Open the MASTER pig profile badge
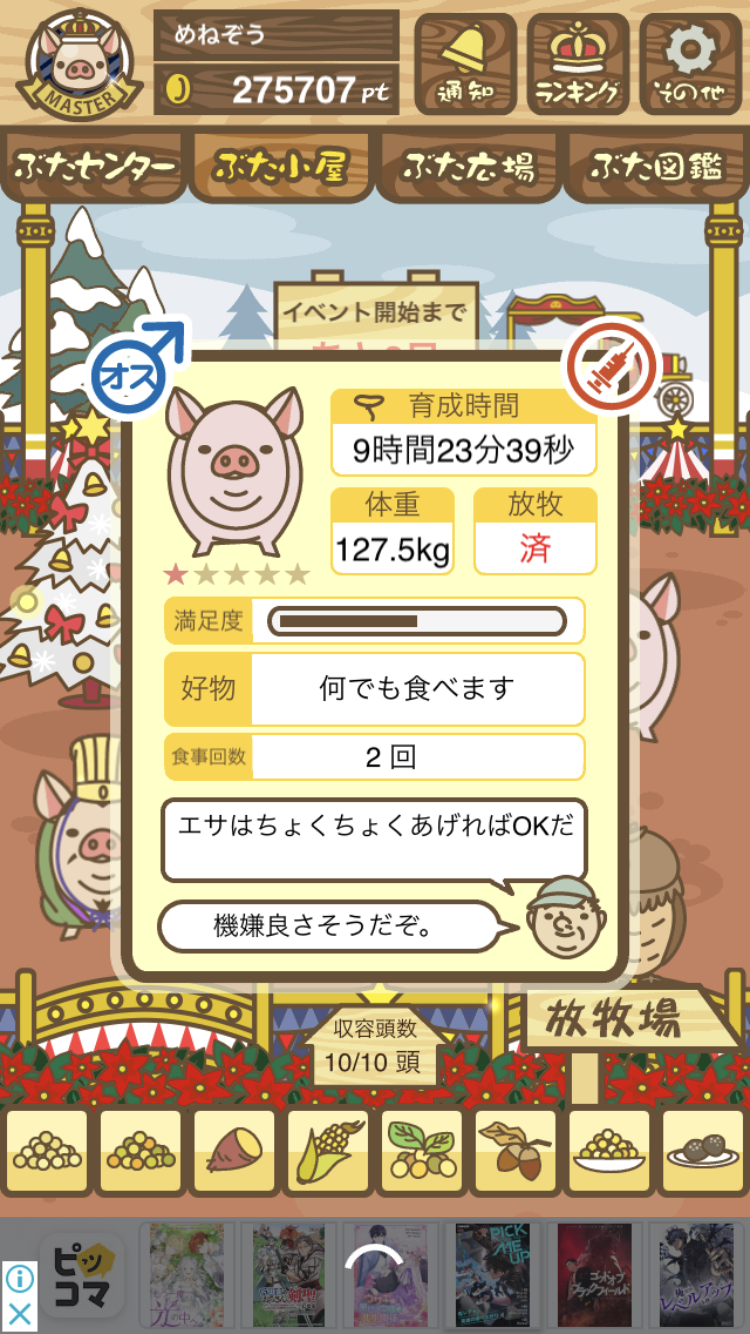The height and width of the screenshot is (1334, 750). [80, 62]
